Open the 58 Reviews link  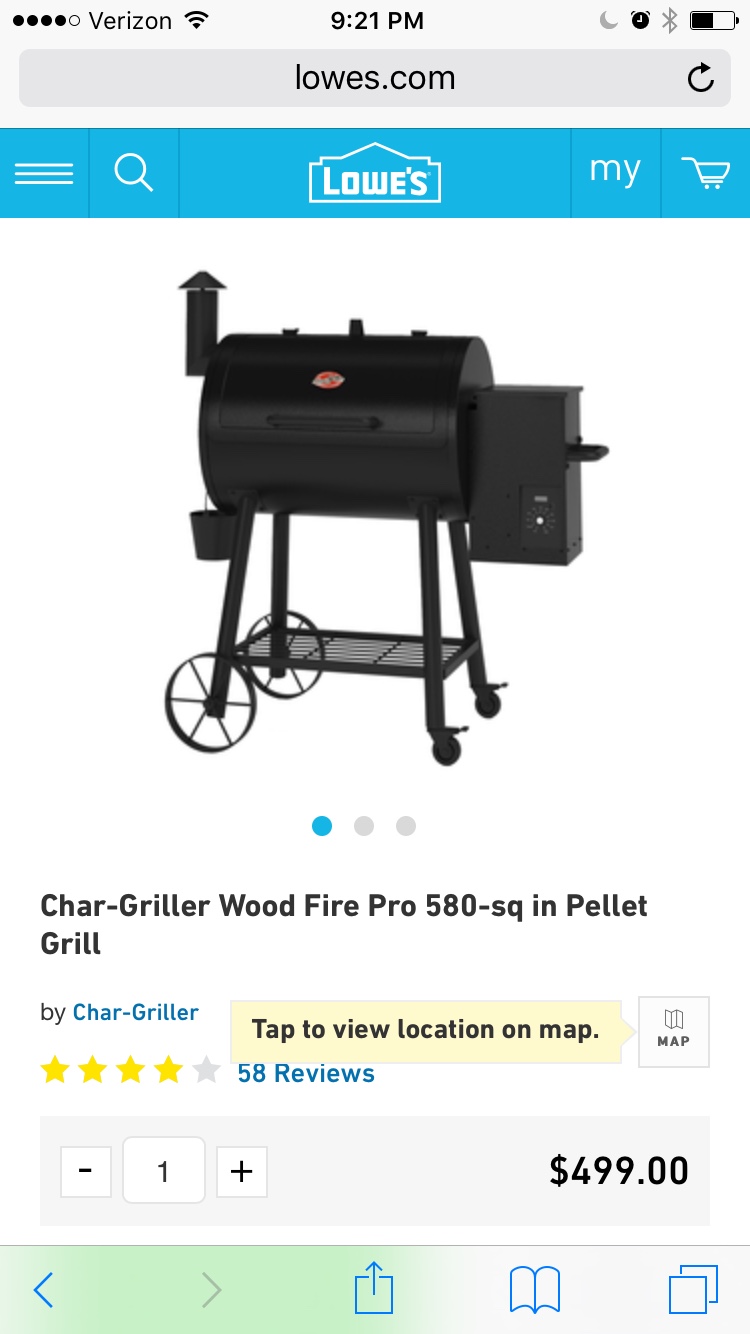[x=306, y=1073]
